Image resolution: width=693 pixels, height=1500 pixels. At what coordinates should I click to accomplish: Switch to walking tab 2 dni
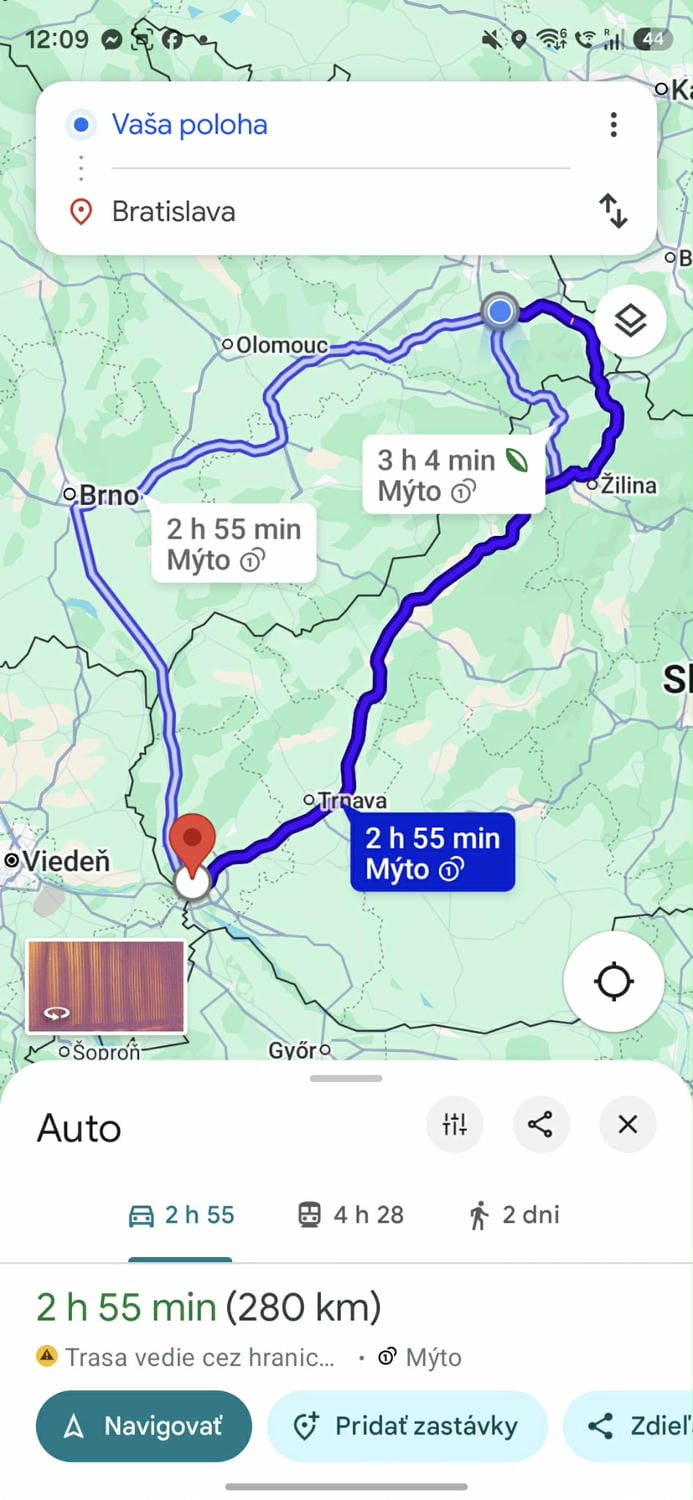click(514, 1215)
